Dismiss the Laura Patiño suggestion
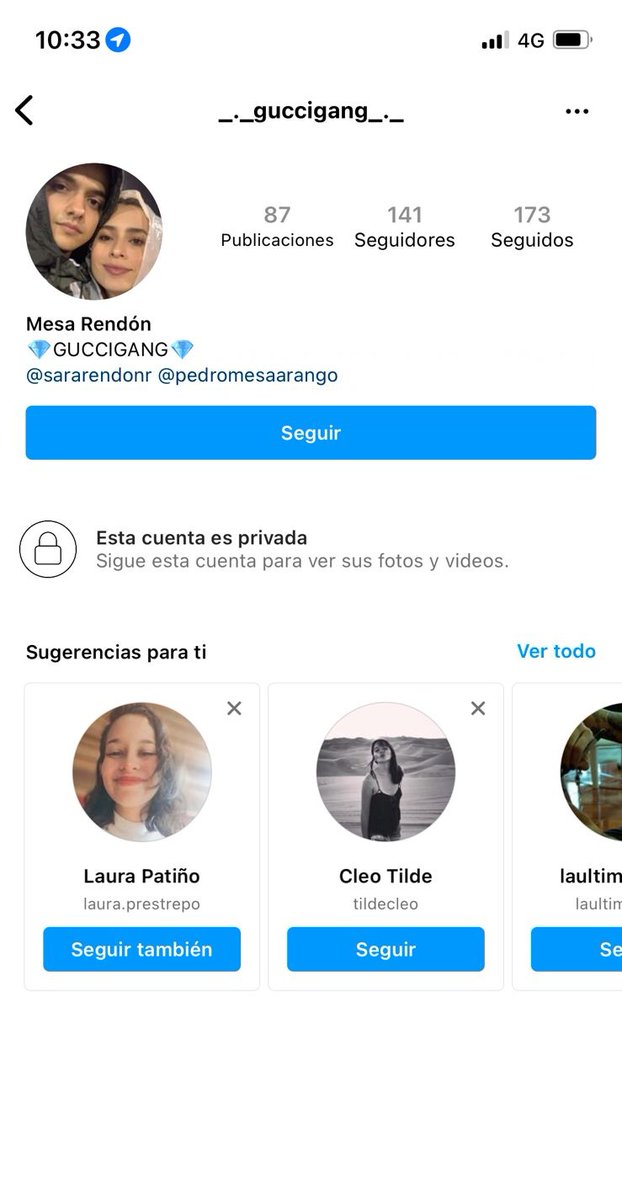Viewport: 622px width, 1200px height. (234, 708)
